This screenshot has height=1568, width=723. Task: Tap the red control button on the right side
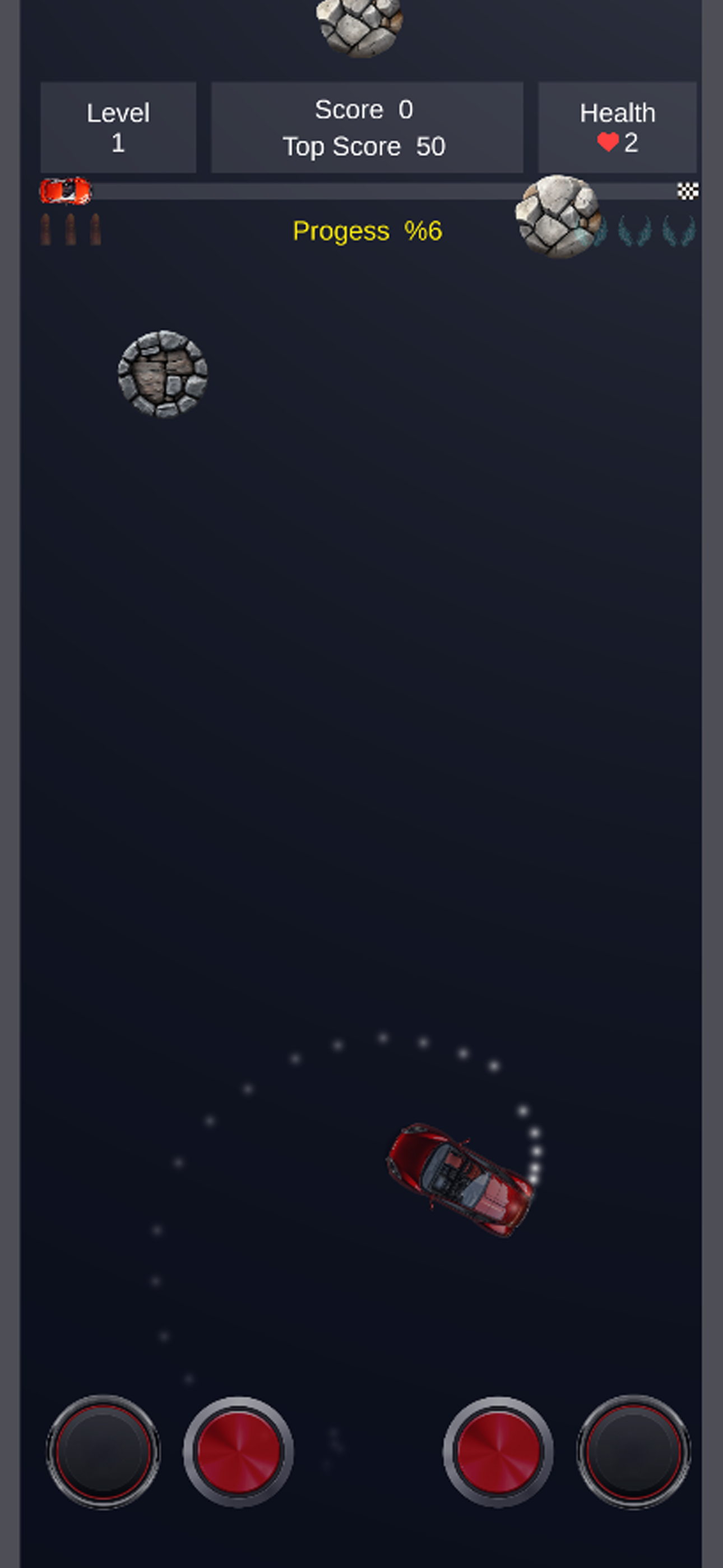click(498, 1451)
